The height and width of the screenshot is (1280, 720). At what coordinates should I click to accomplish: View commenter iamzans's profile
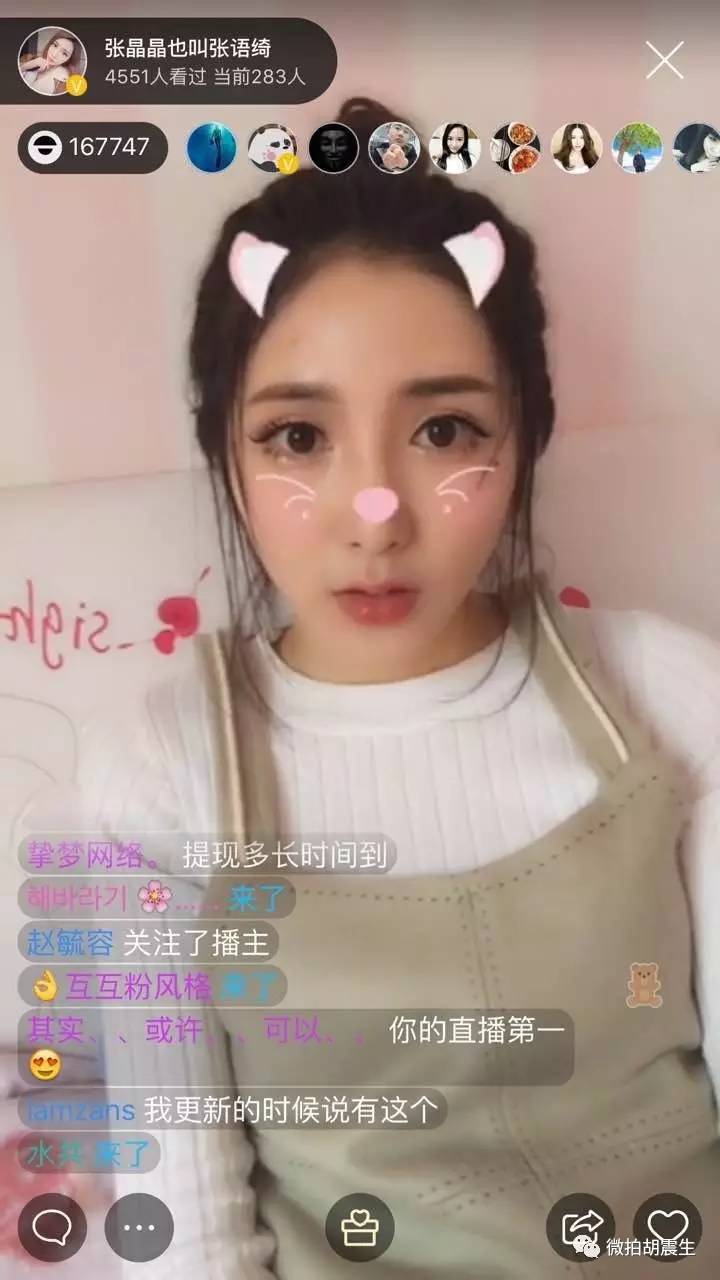pyautogui.click(x=80, y=1109)
